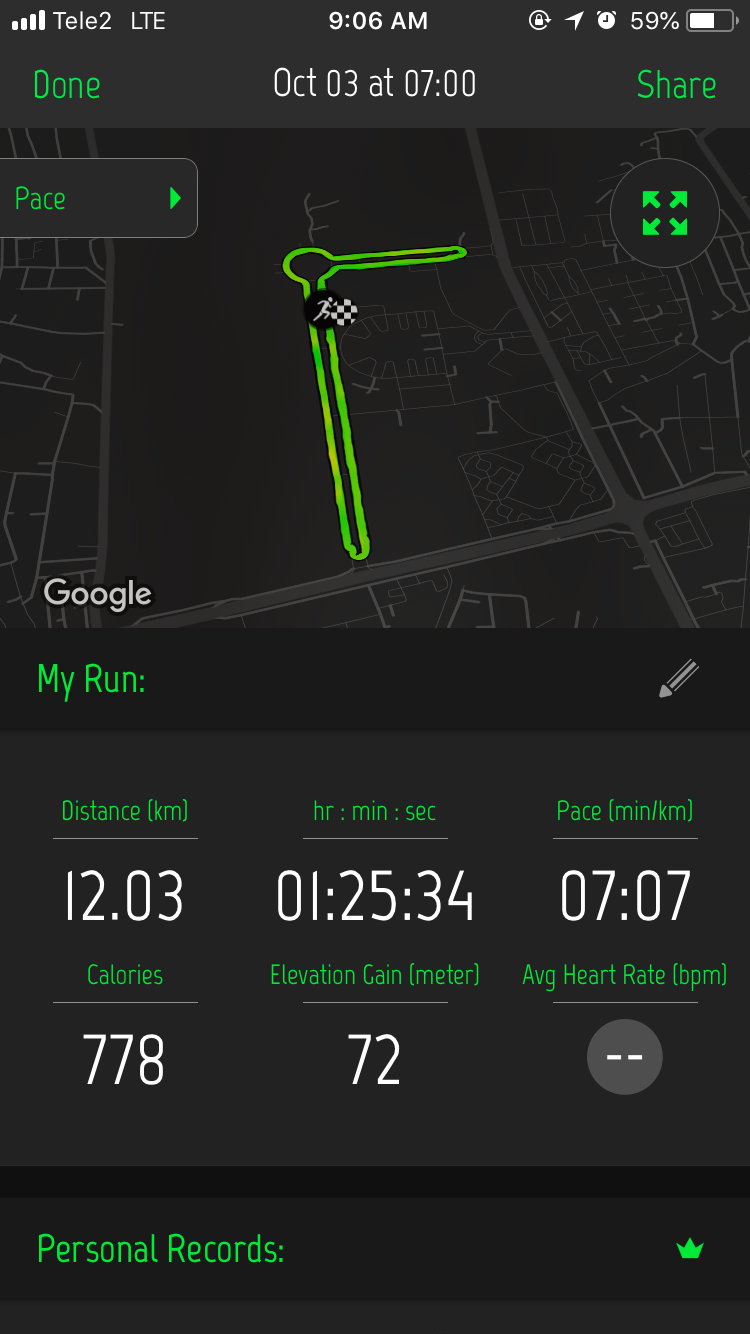The width and height of the screenshot is (750, 1334).
Task: Edit the My Run title with pencil
Action: coord(679,679)
